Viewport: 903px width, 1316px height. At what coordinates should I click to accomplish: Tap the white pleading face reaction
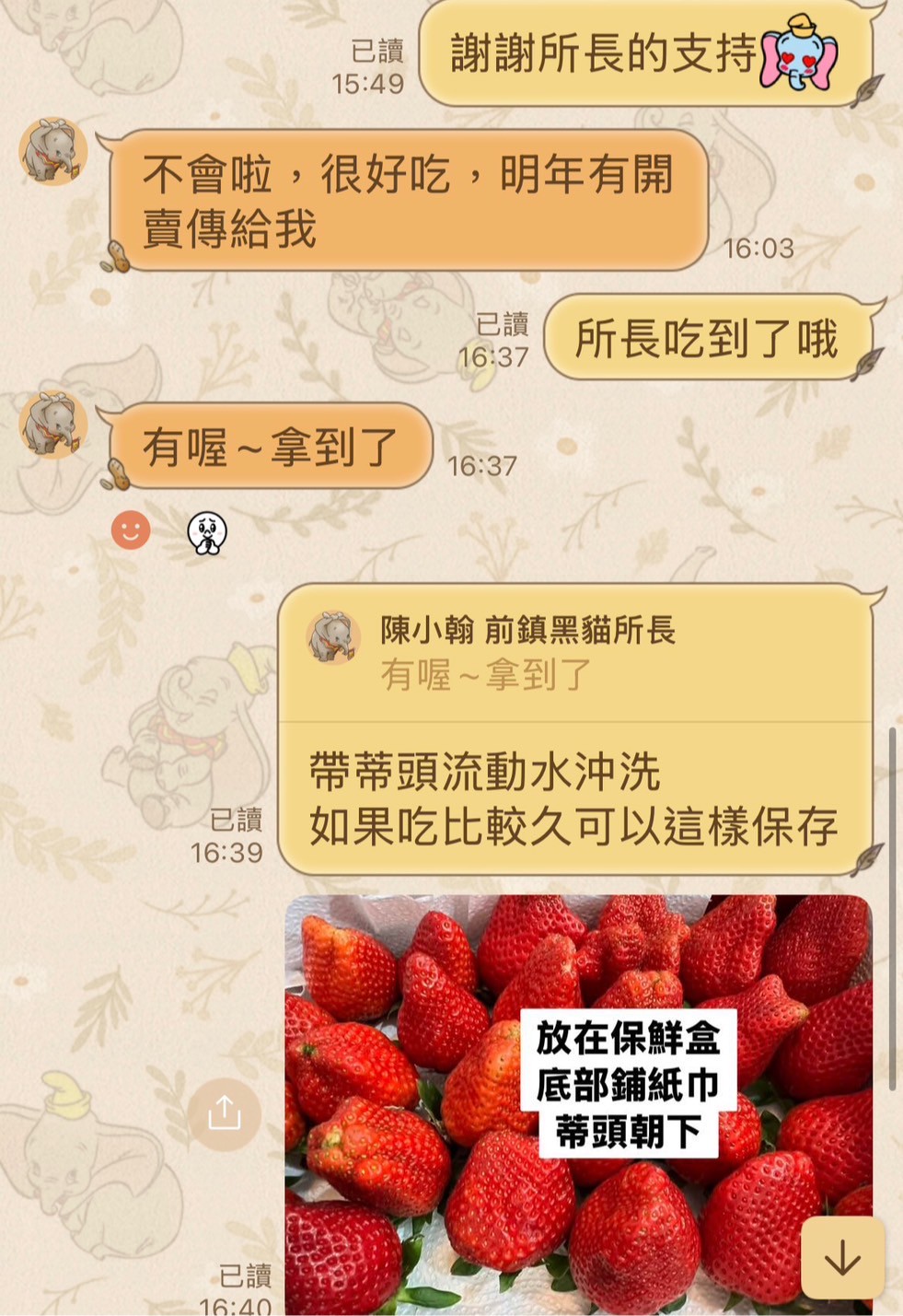[207, 531]
